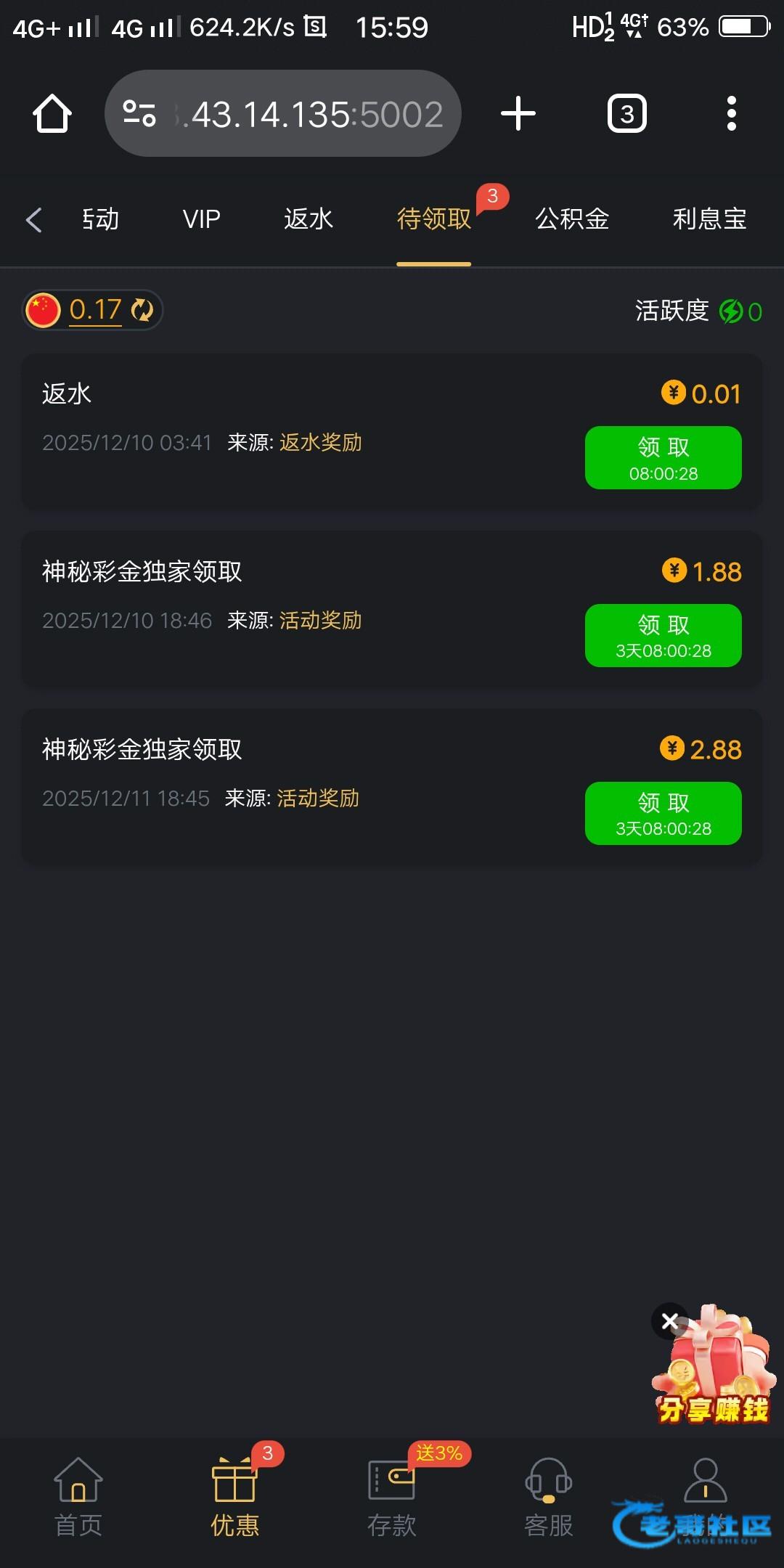The image size is (784, 1568).
Task: Claim the 0.01 返水 reward
Action: coord(663,457)
